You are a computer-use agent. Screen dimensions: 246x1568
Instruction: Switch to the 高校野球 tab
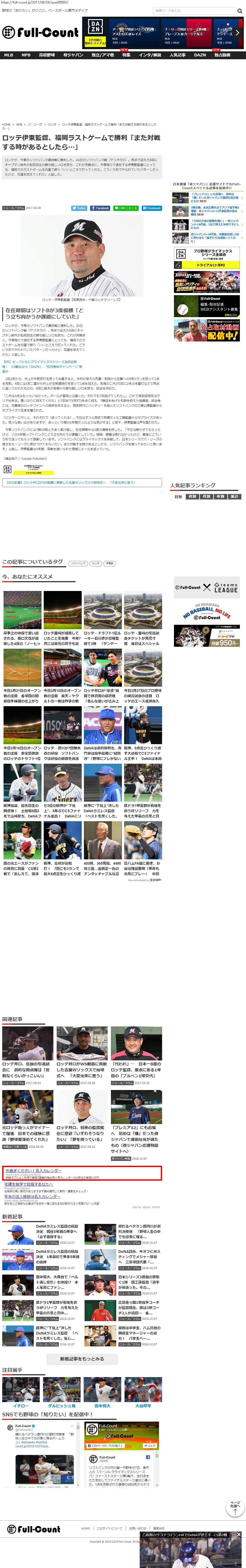coord(47,55)
